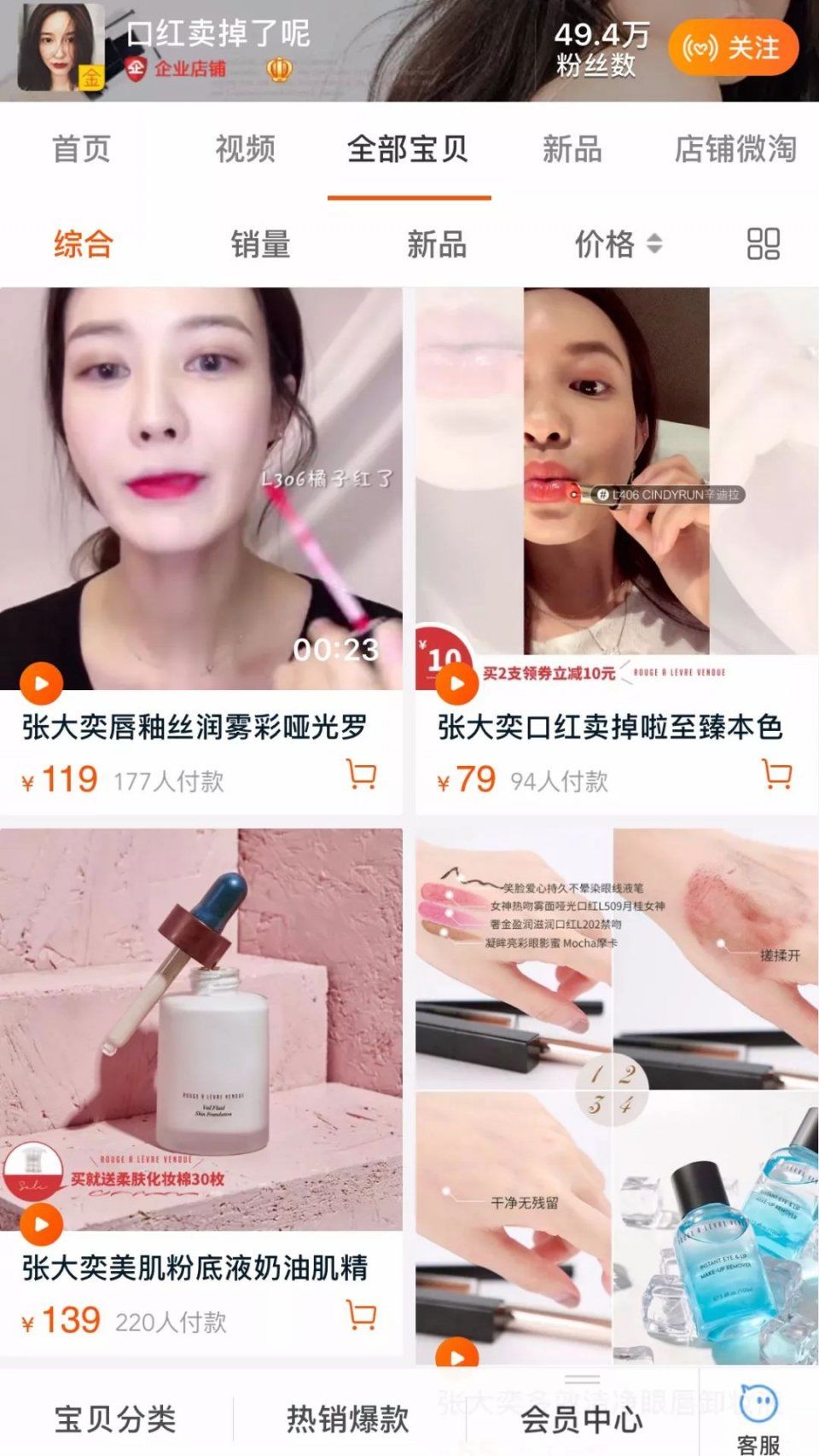Add the ¥79 lipstick to cart
Image resolution: width=819 pixels, height=1456 pixels.
point(776,775)
